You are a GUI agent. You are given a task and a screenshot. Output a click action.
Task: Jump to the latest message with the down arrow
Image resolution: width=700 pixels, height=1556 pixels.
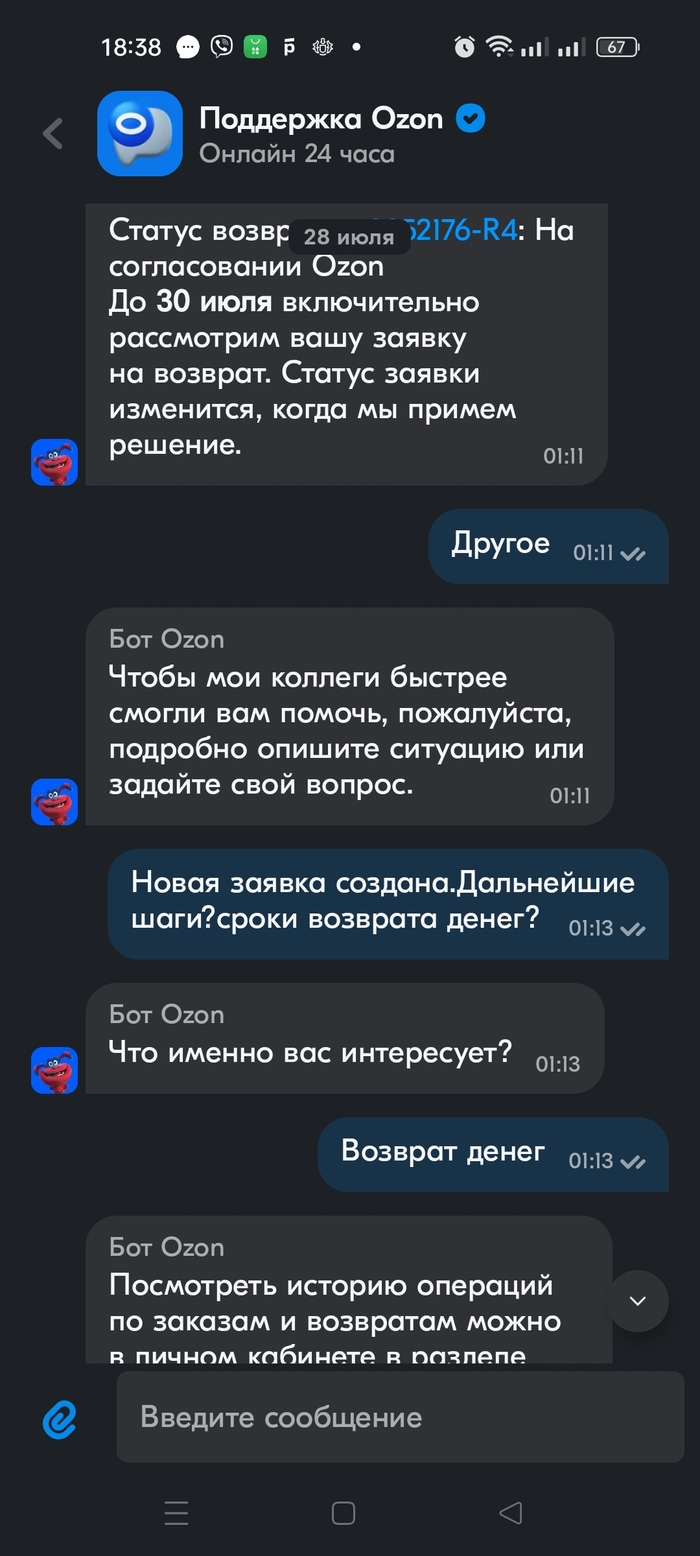[x=637, y=1301]
